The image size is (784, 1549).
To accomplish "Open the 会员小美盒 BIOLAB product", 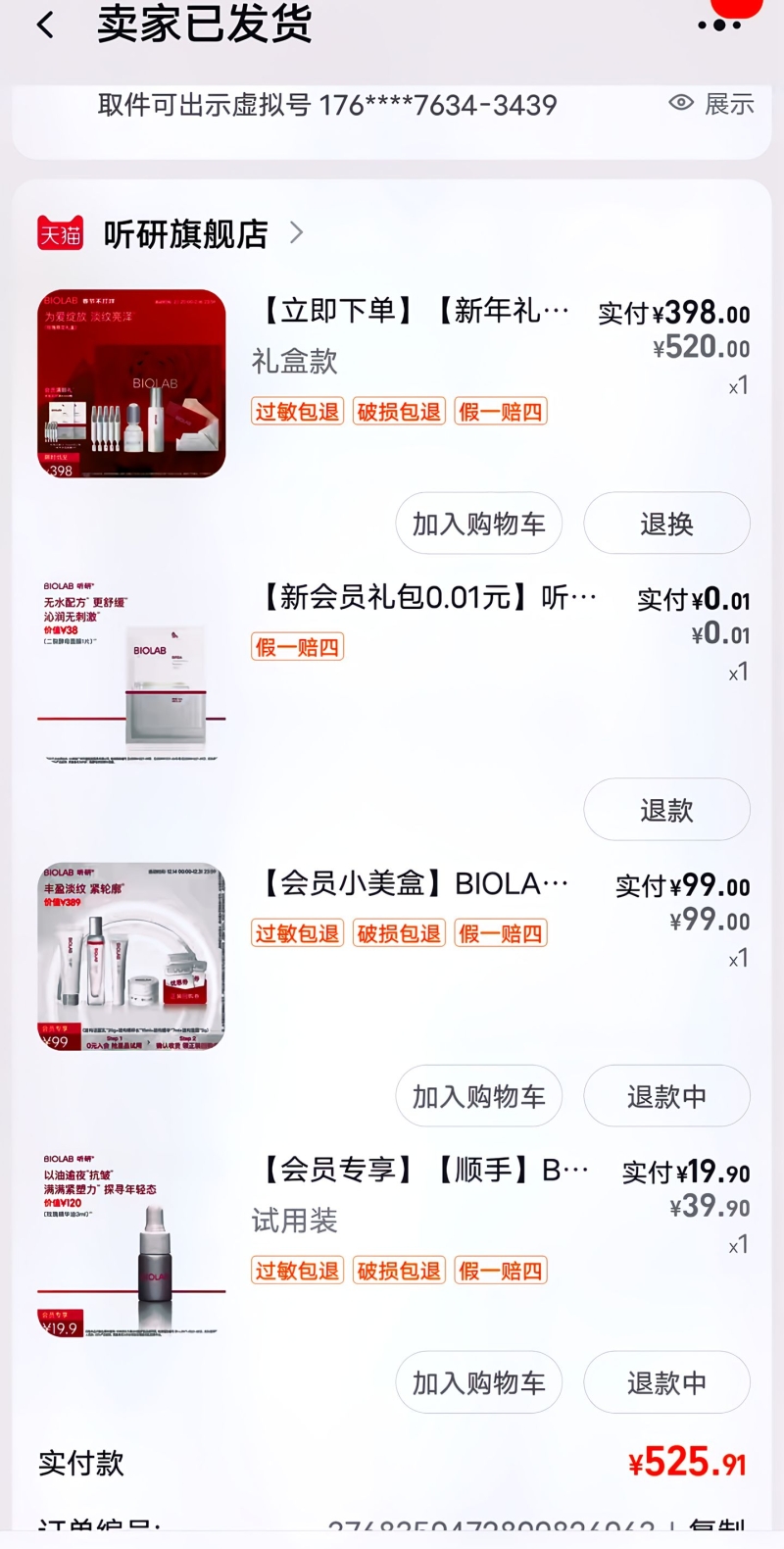I will (412, 883).
